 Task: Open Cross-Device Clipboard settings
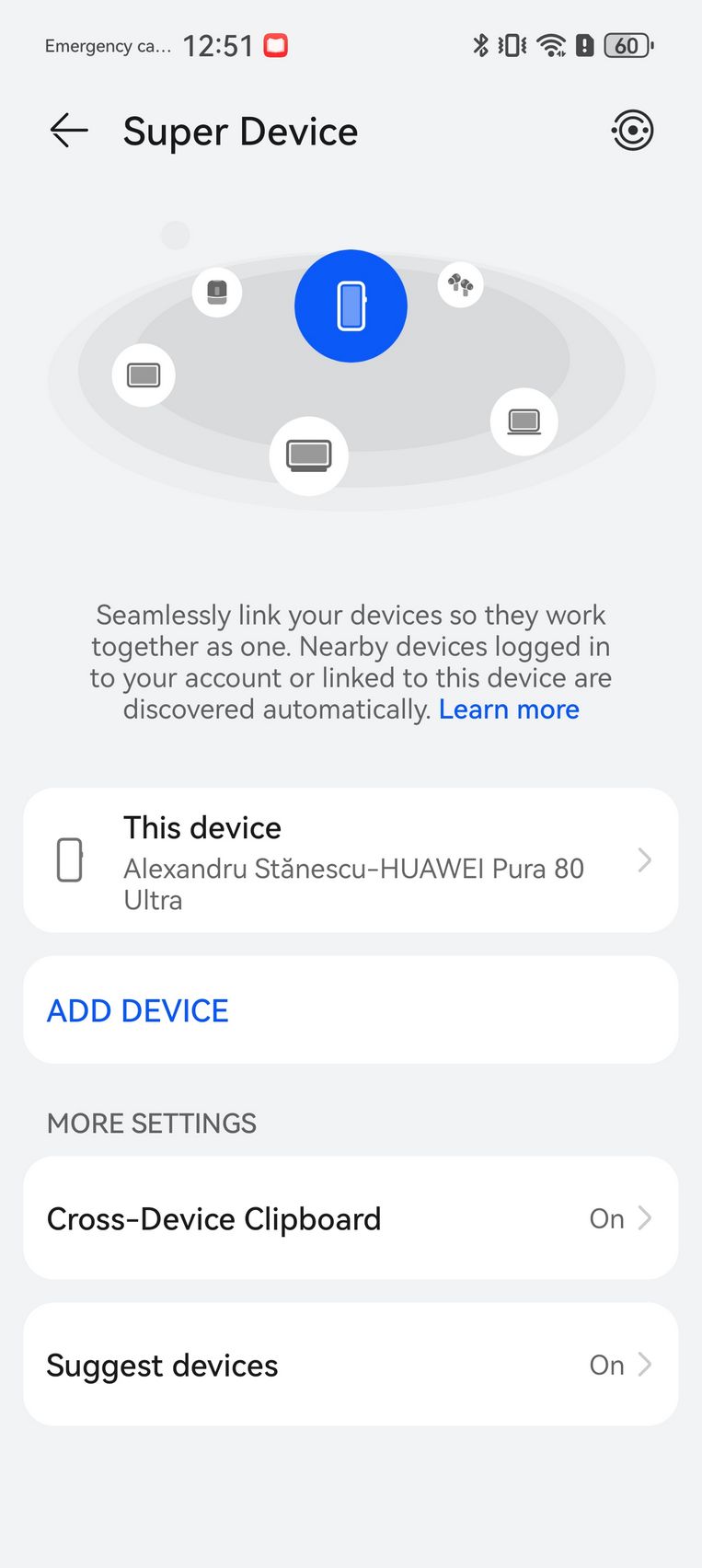(351, 1218)
